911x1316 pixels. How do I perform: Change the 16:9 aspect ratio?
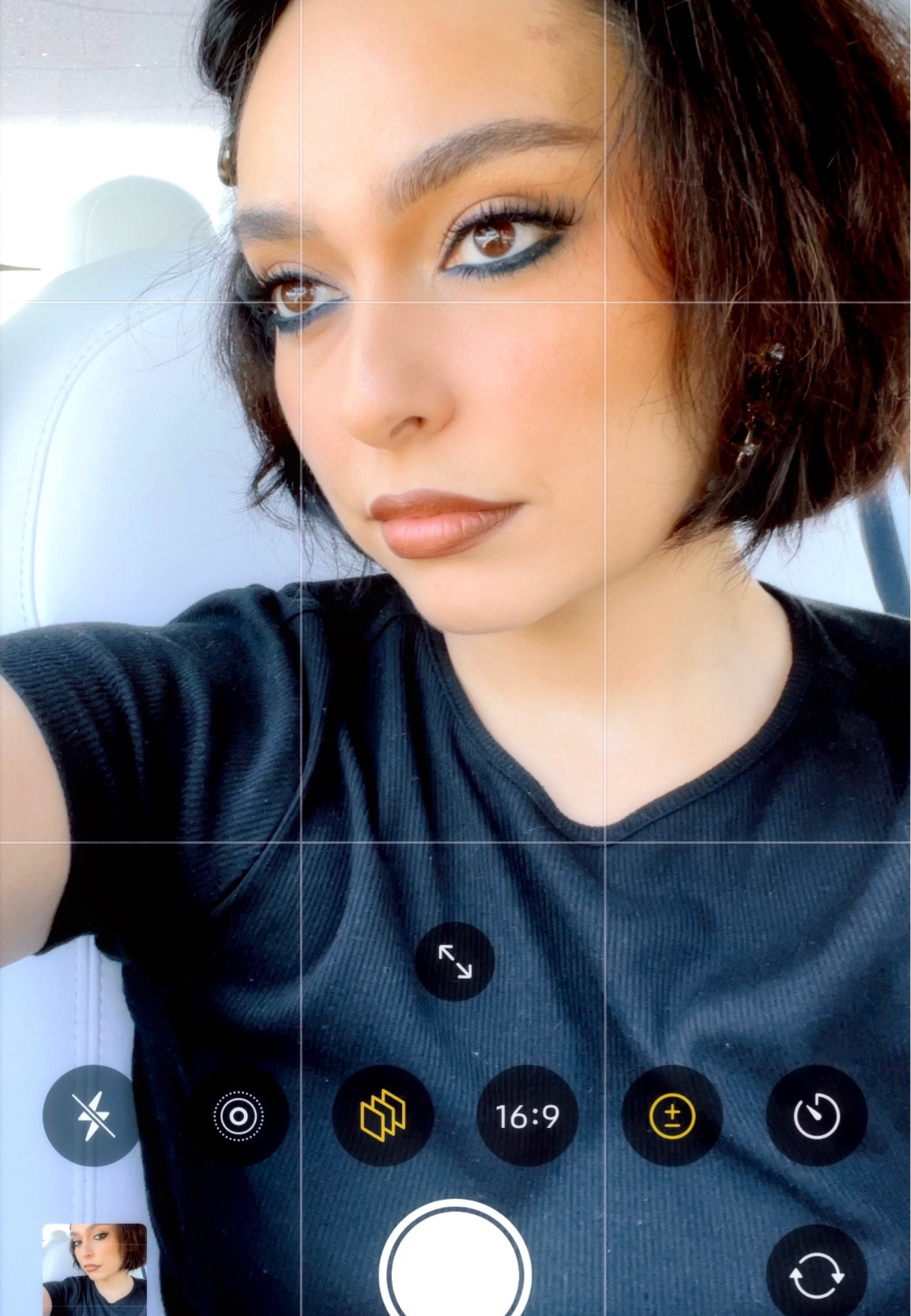(x=528, y=1115)
